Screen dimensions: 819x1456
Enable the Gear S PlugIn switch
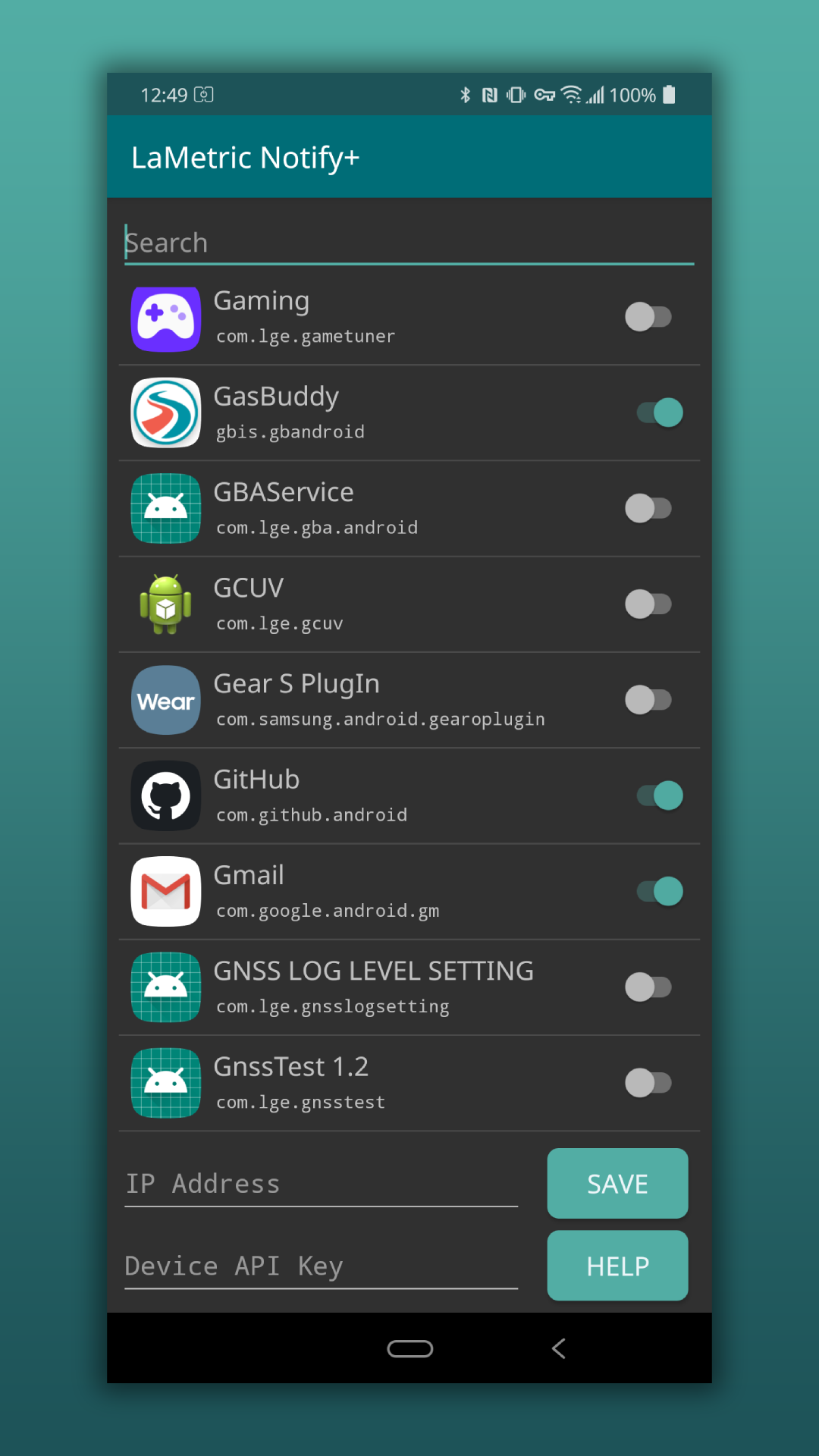pos(648,700)
